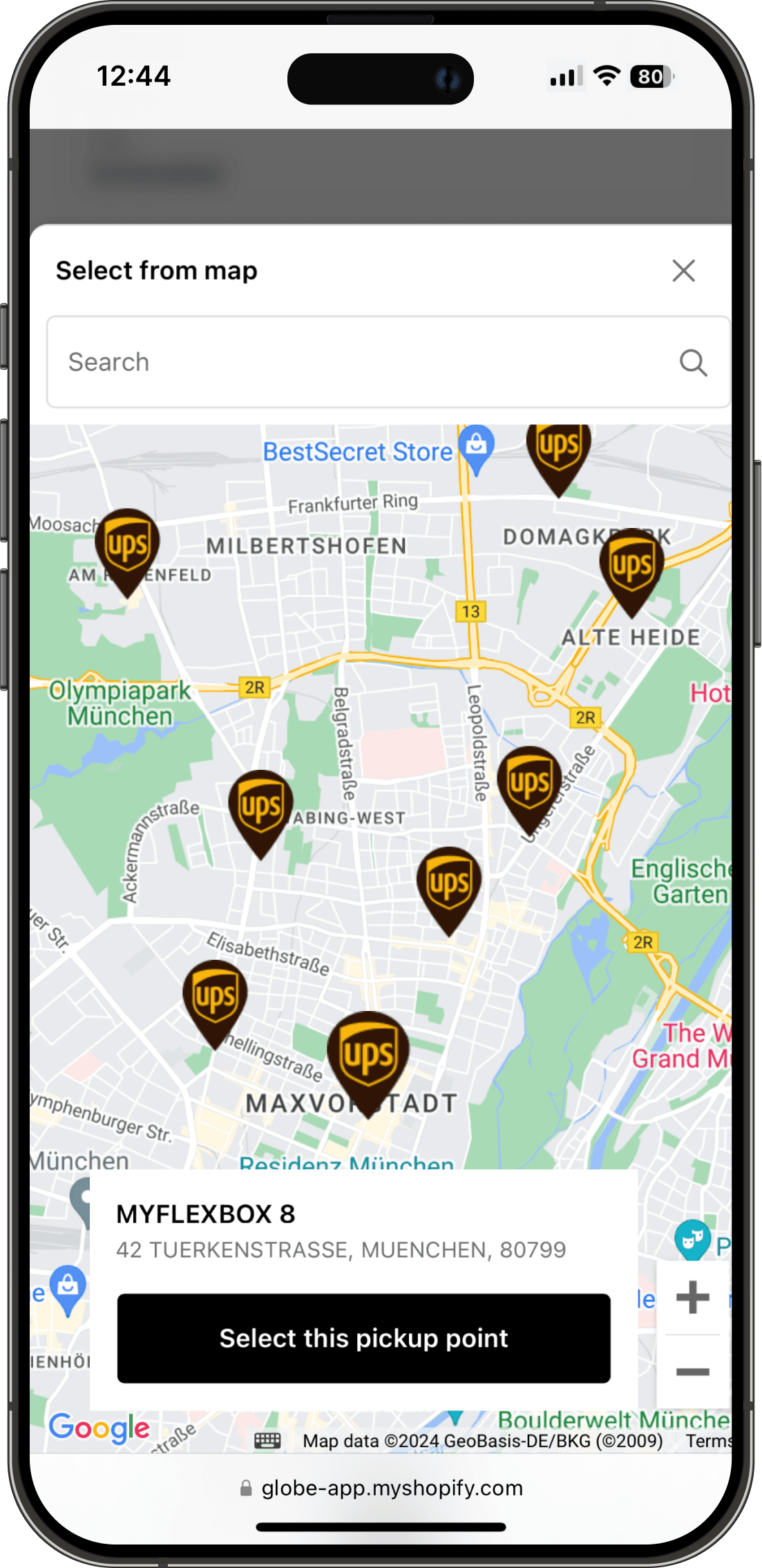Select the enlarged UPS pin in Maxvorstadt
762x1568 pixels.
tap(368, 1055)
